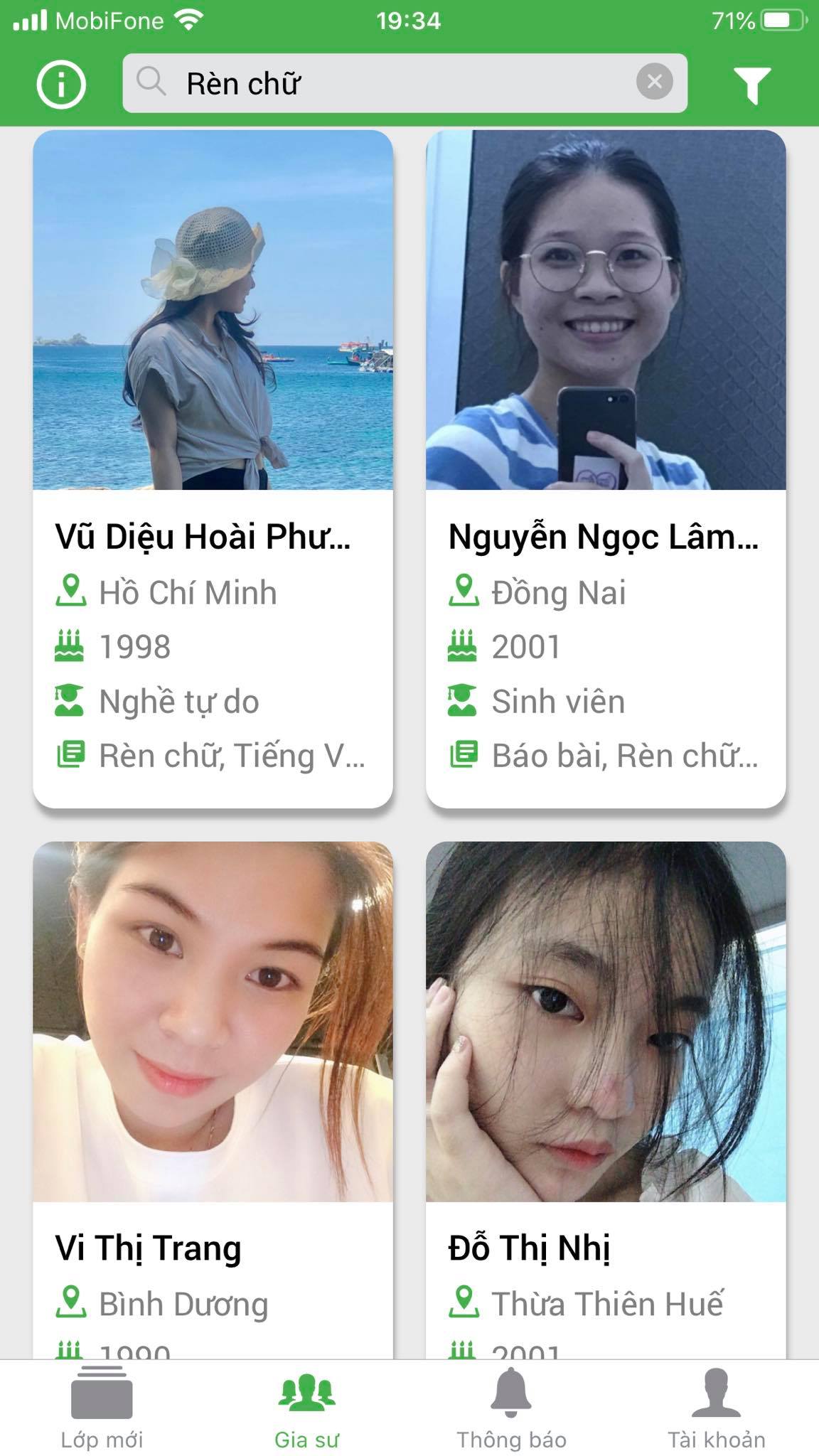
Task: Tap the search field containing "Rèn chữ"
Action: coord(384,83)
